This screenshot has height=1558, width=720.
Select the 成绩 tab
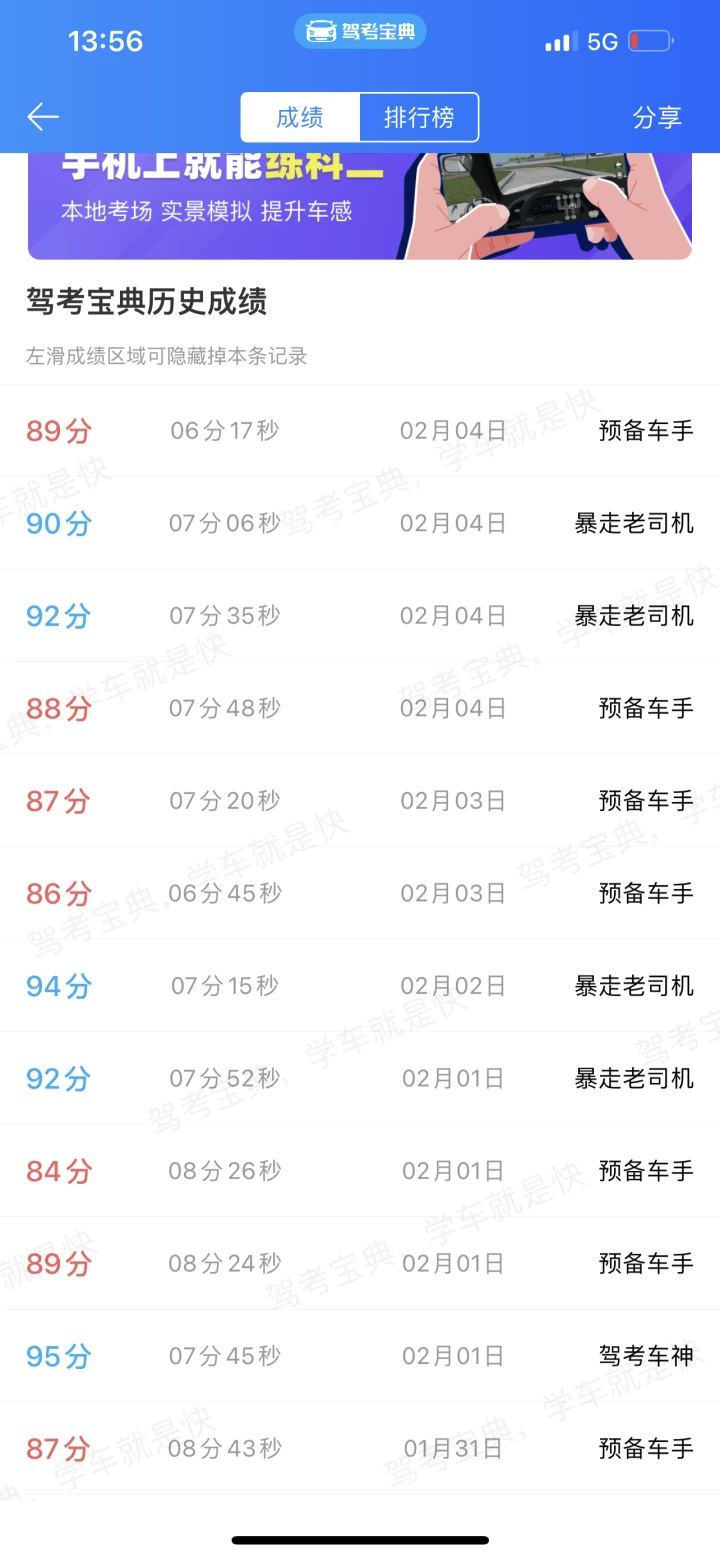pyautogui.click(x=300, y=117)
